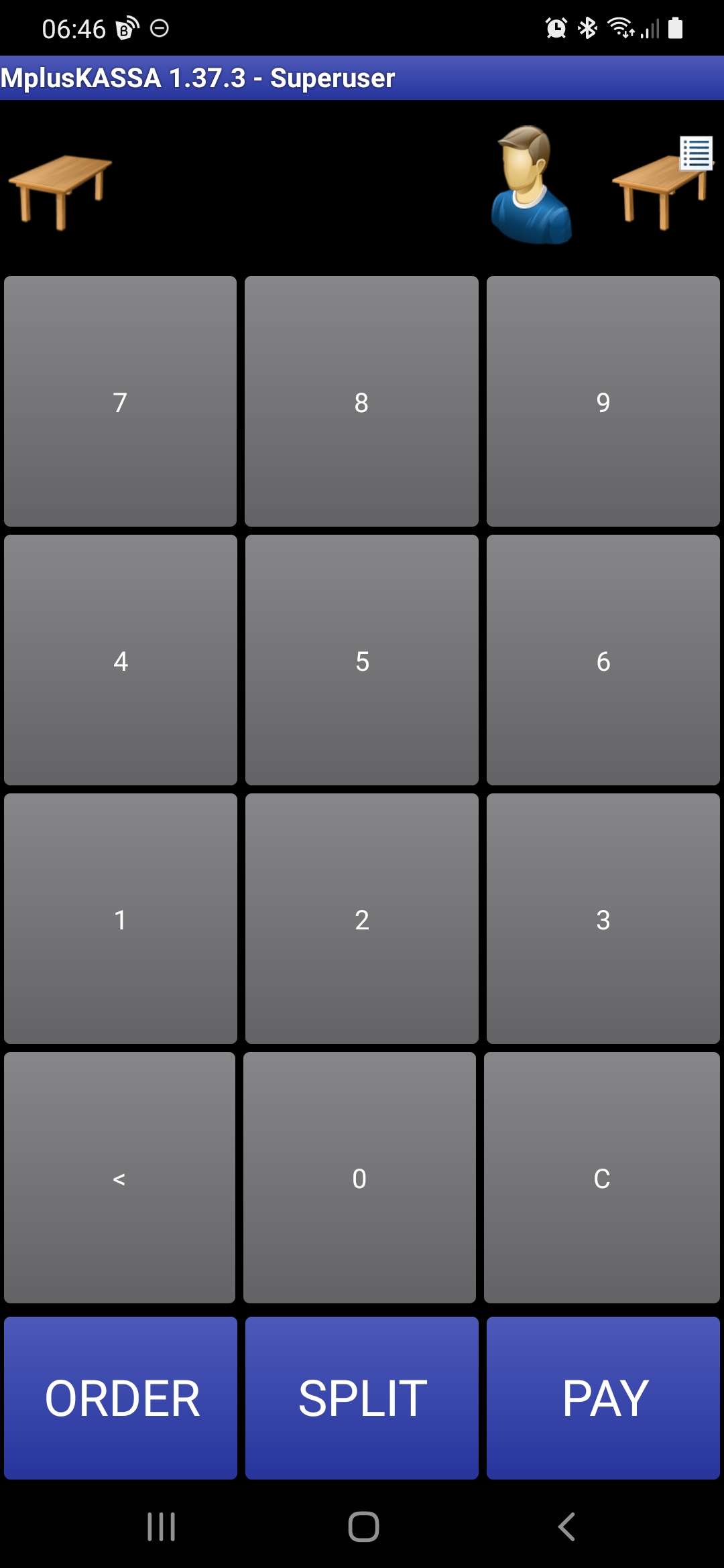
Task: Tap the ORDER button
Action: tap(121, 1398)
